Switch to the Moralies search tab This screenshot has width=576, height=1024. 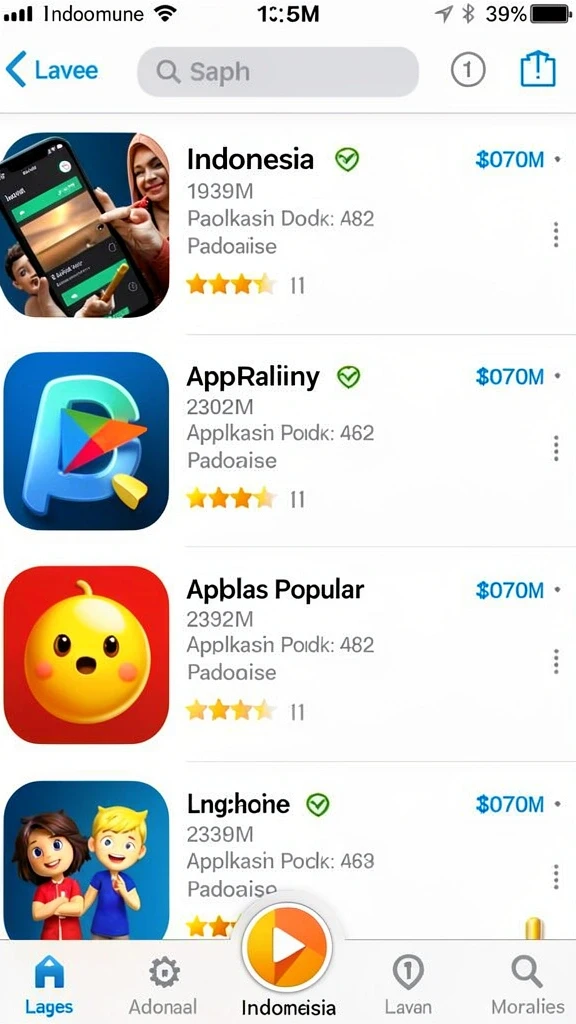pyautogui.click(x=528, y=985)
